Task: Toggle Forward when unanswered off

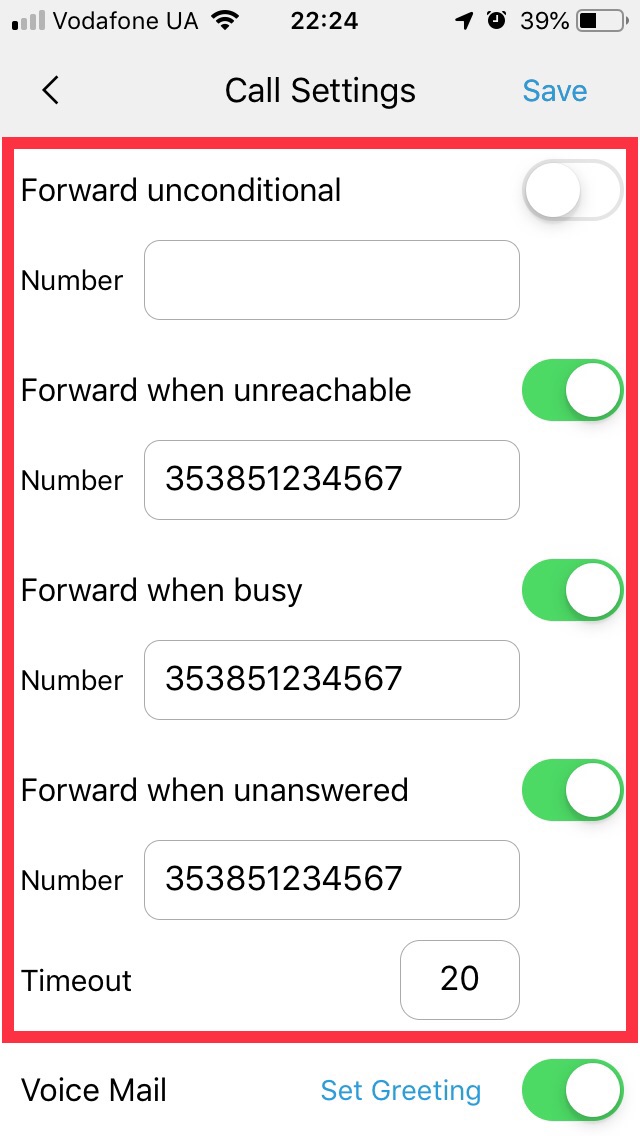Action: click(x=573, y=790)
